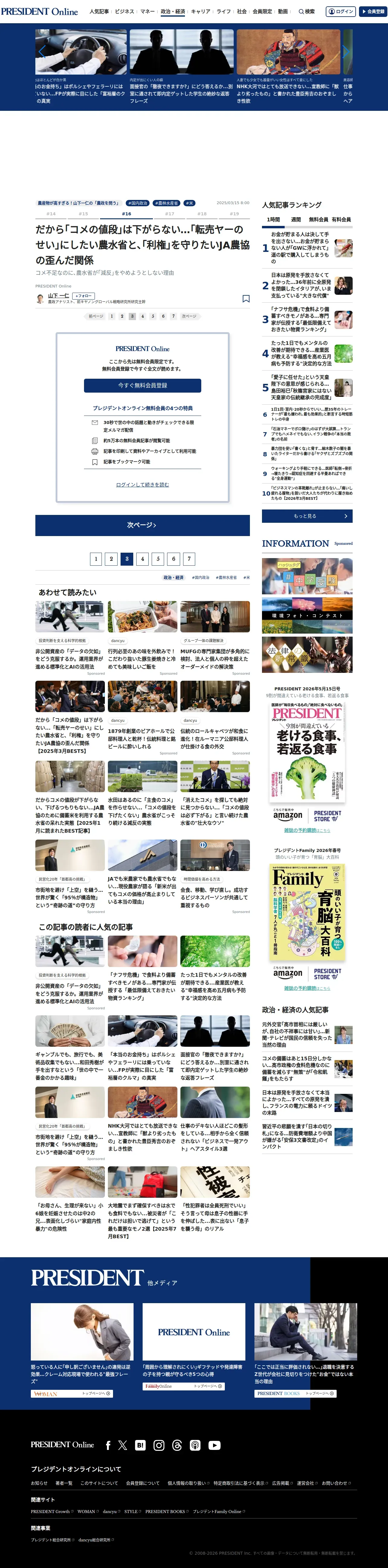Open the amazon button under PRESIDENT magazine cover
Screen dimensions: 388x1568
[x=287, y=815]
